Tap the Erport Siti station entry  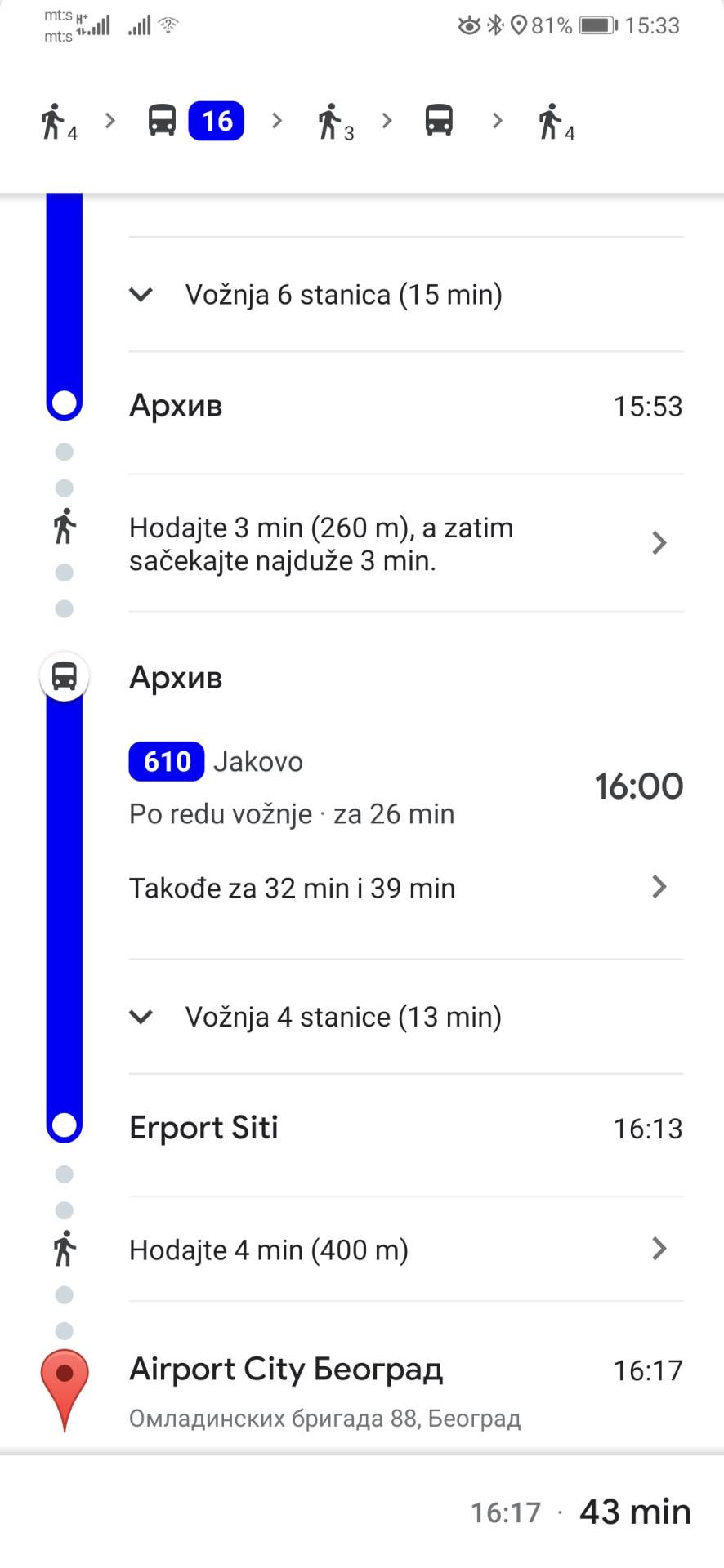[x=203, y=1127]
